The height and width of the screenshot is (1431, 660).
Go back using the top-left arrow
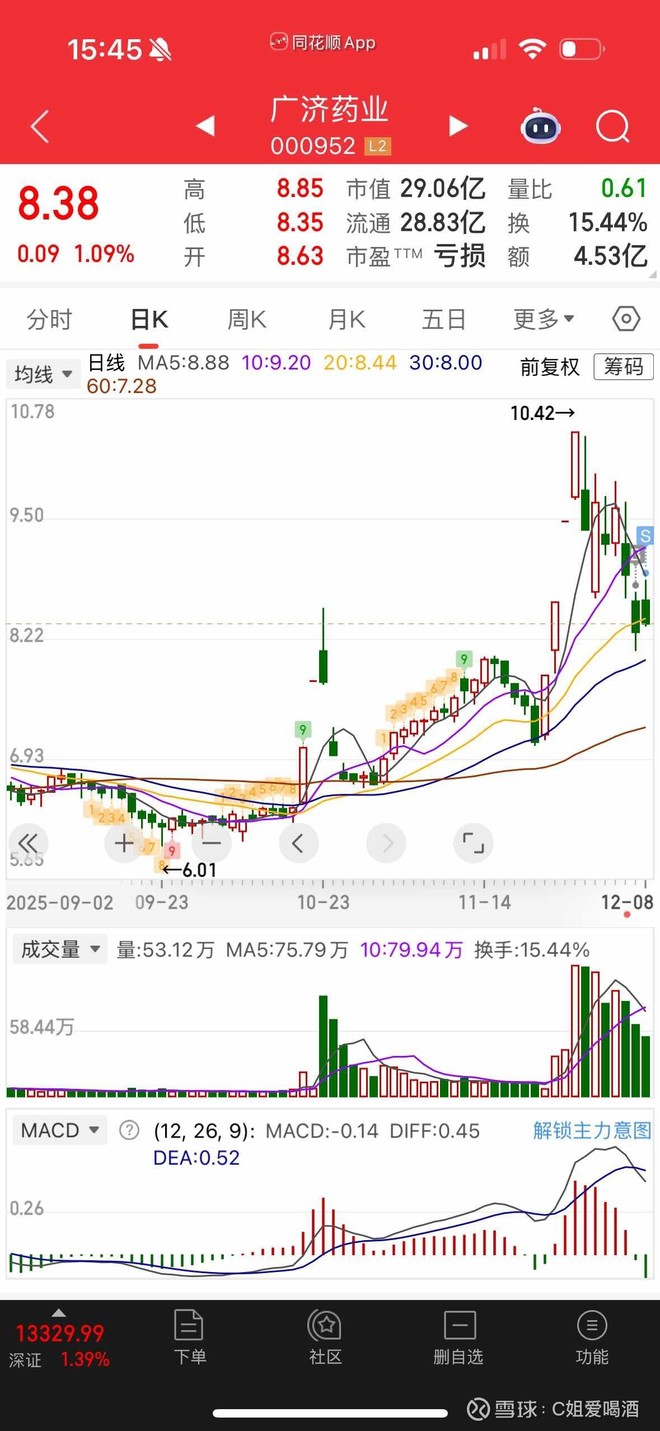coord(40,126)
